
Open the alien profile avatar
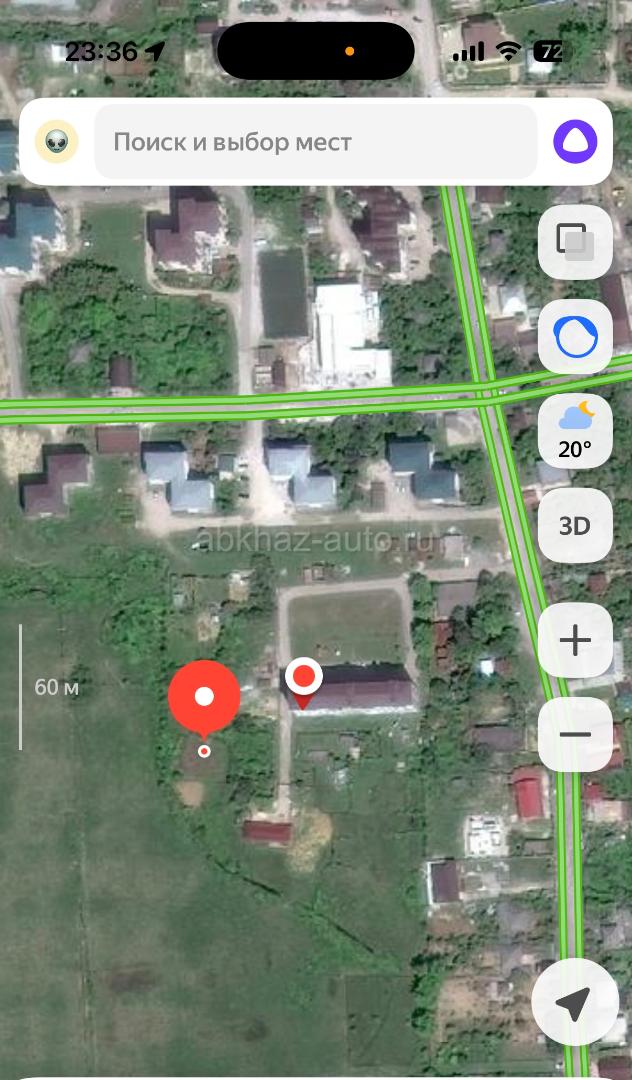click(57, 141)
